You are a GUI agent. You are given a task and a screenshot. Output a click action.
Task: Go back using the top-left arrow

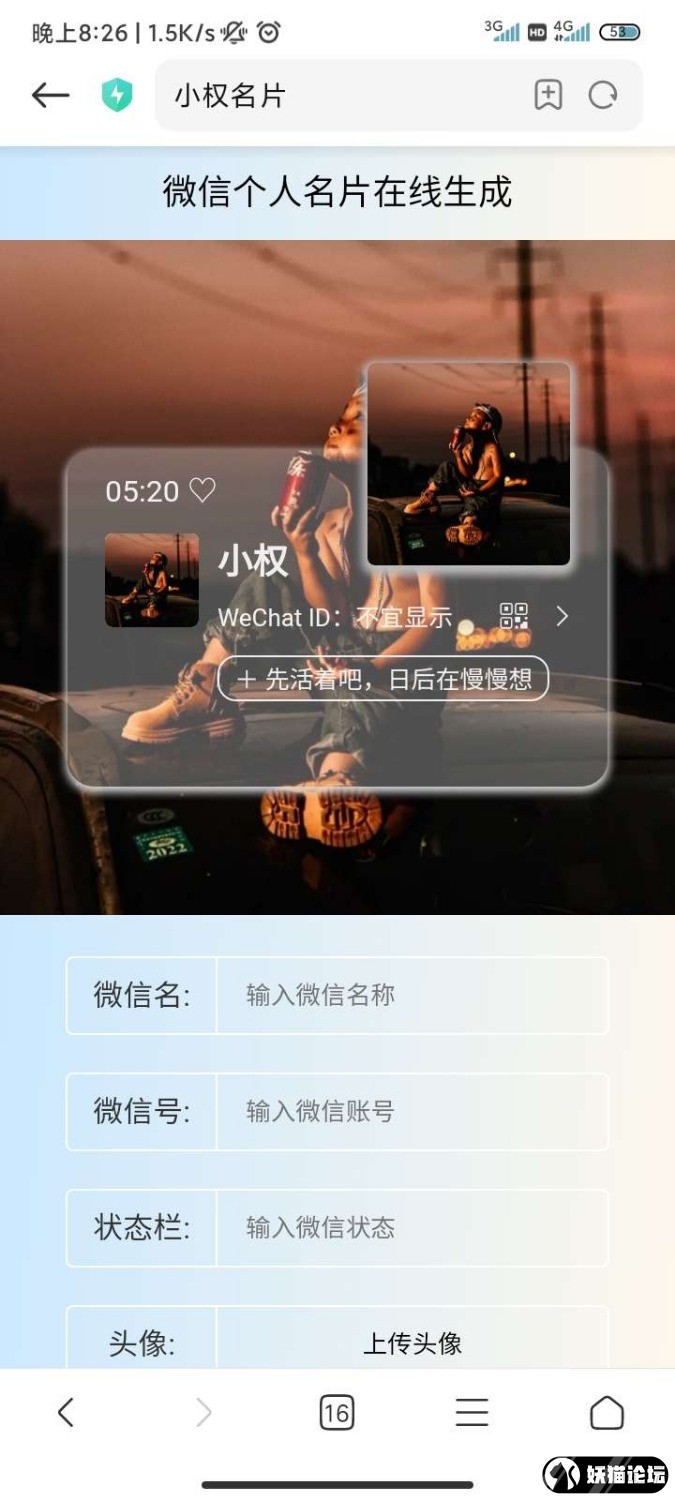50,95
